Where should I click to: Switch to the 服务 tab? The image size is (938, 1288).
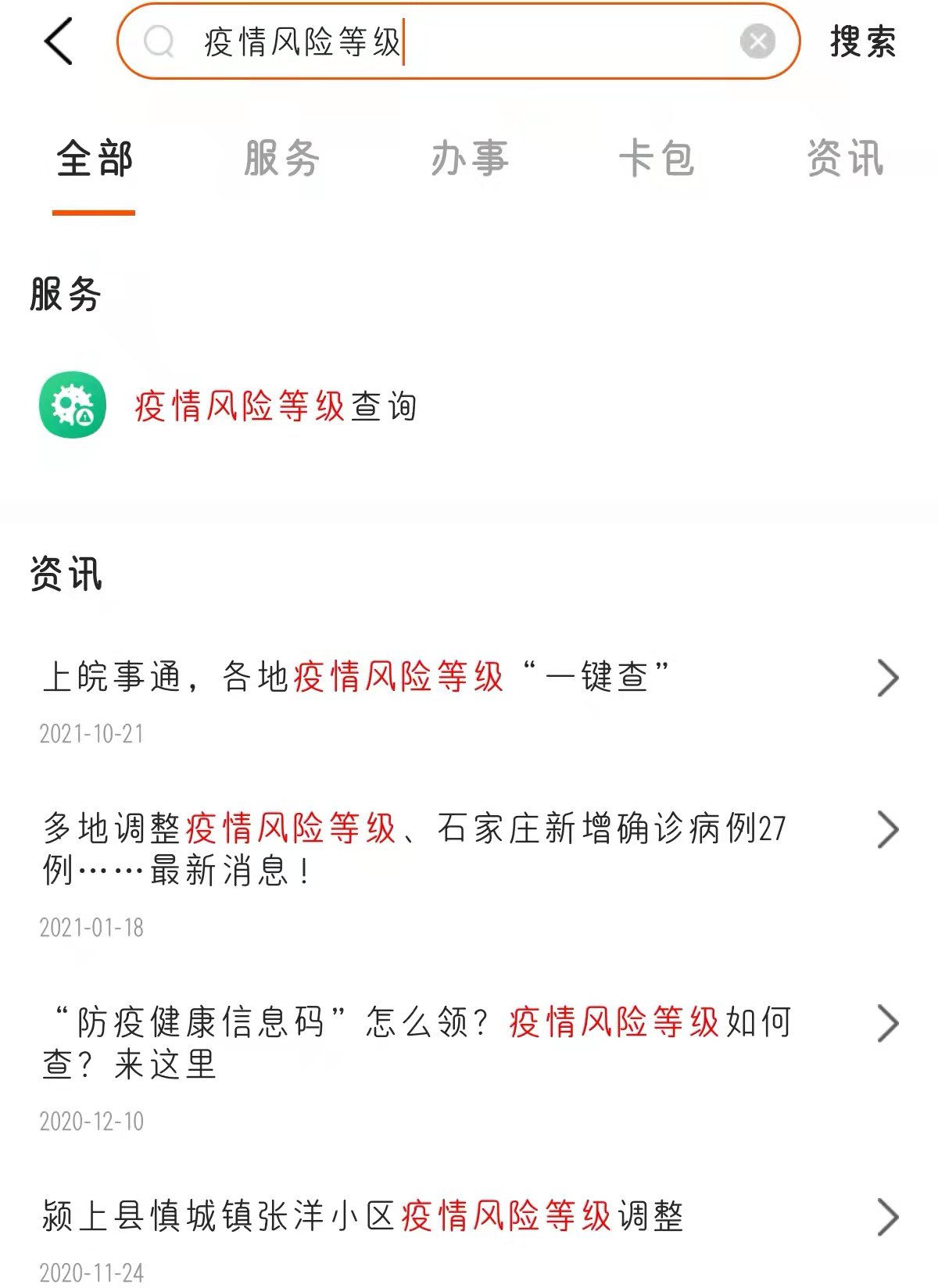pyautogui.click(x=281, y=160)
